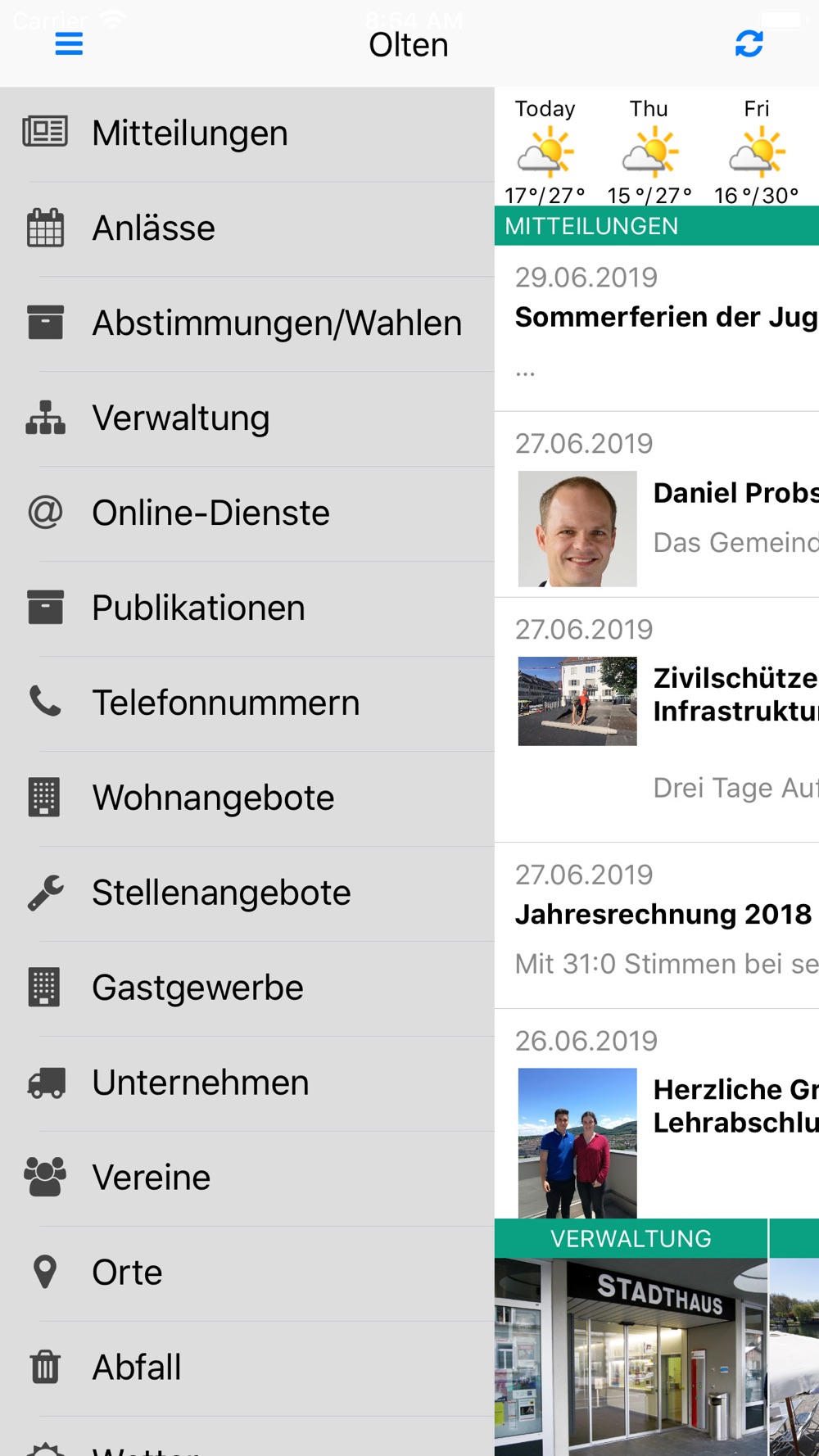Open the Daniel Probst news item

[x=657, y=505]
